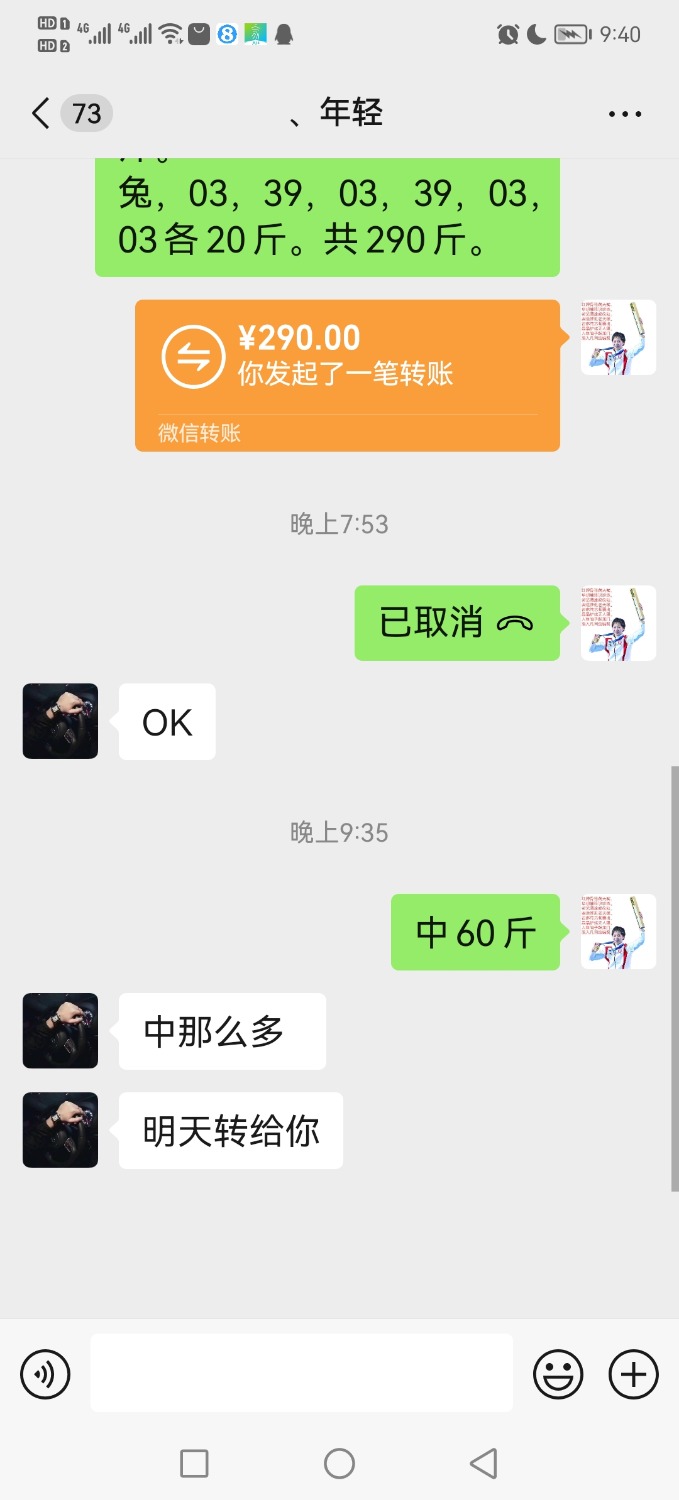Open the plus attachment menu
Viewport: 679px width, 1500px height.
coord(634,1374)
